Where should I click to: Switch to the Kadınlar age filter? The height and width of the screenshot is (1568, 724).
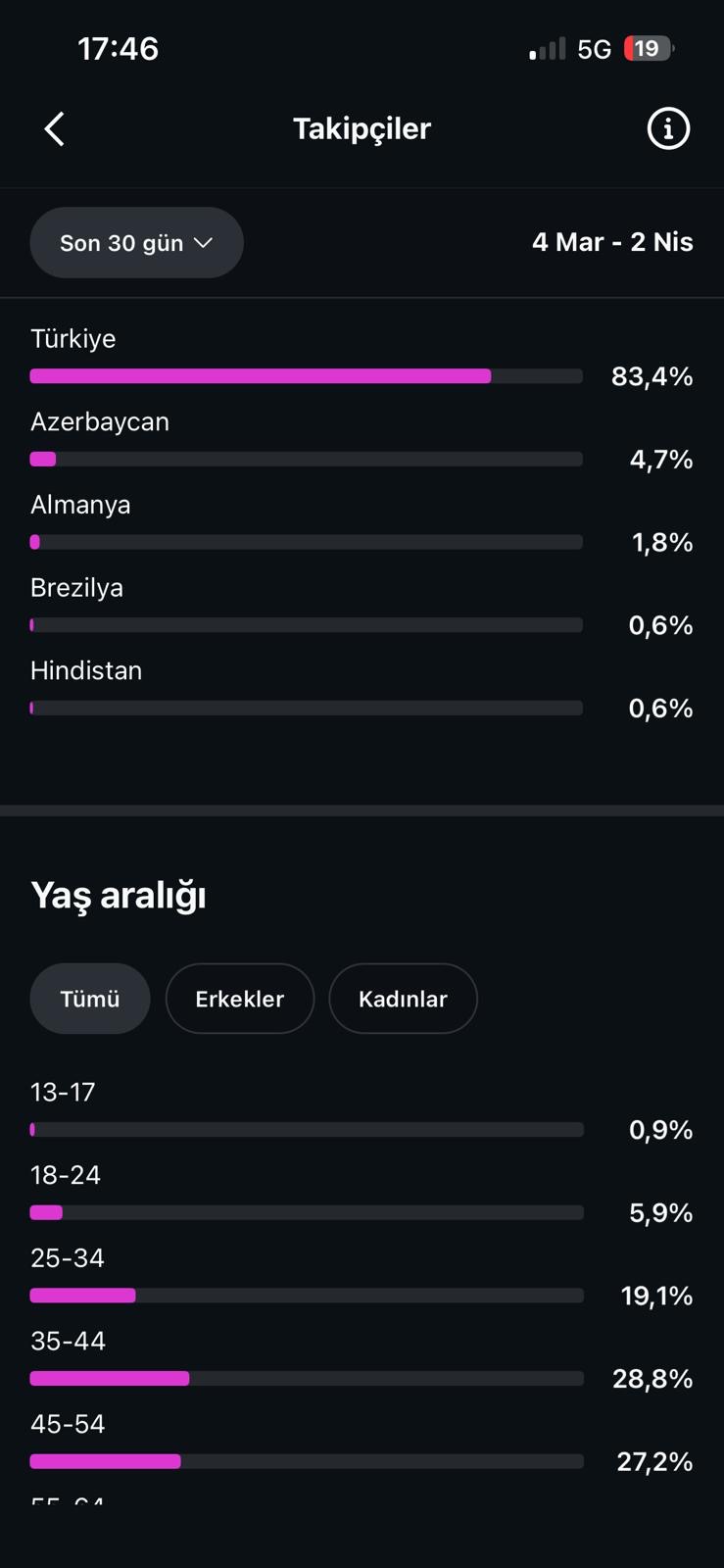point(403,999)
